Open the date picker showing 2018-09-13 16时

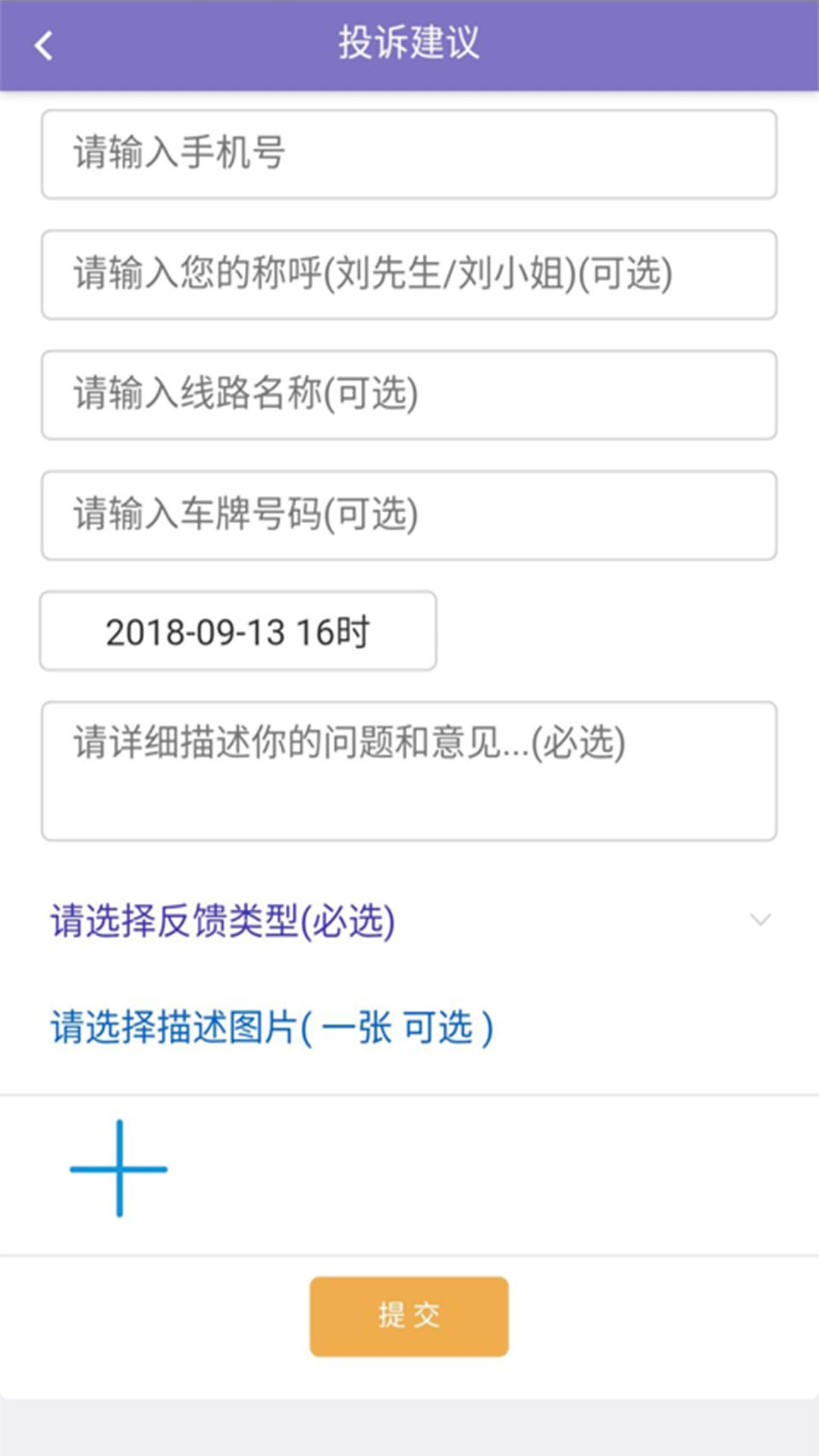237,631
